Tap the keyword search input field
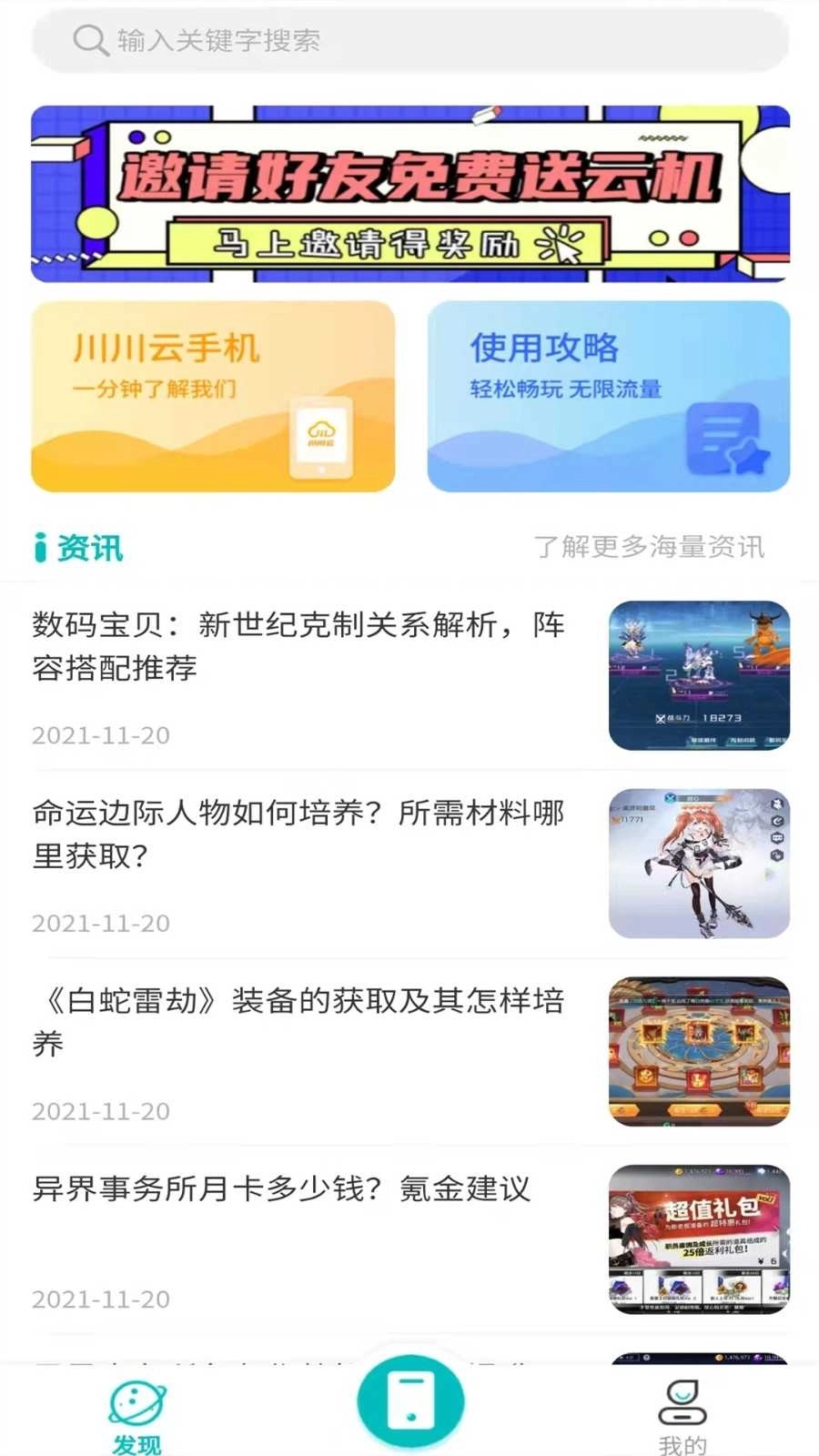 click(x=364, y=40)
